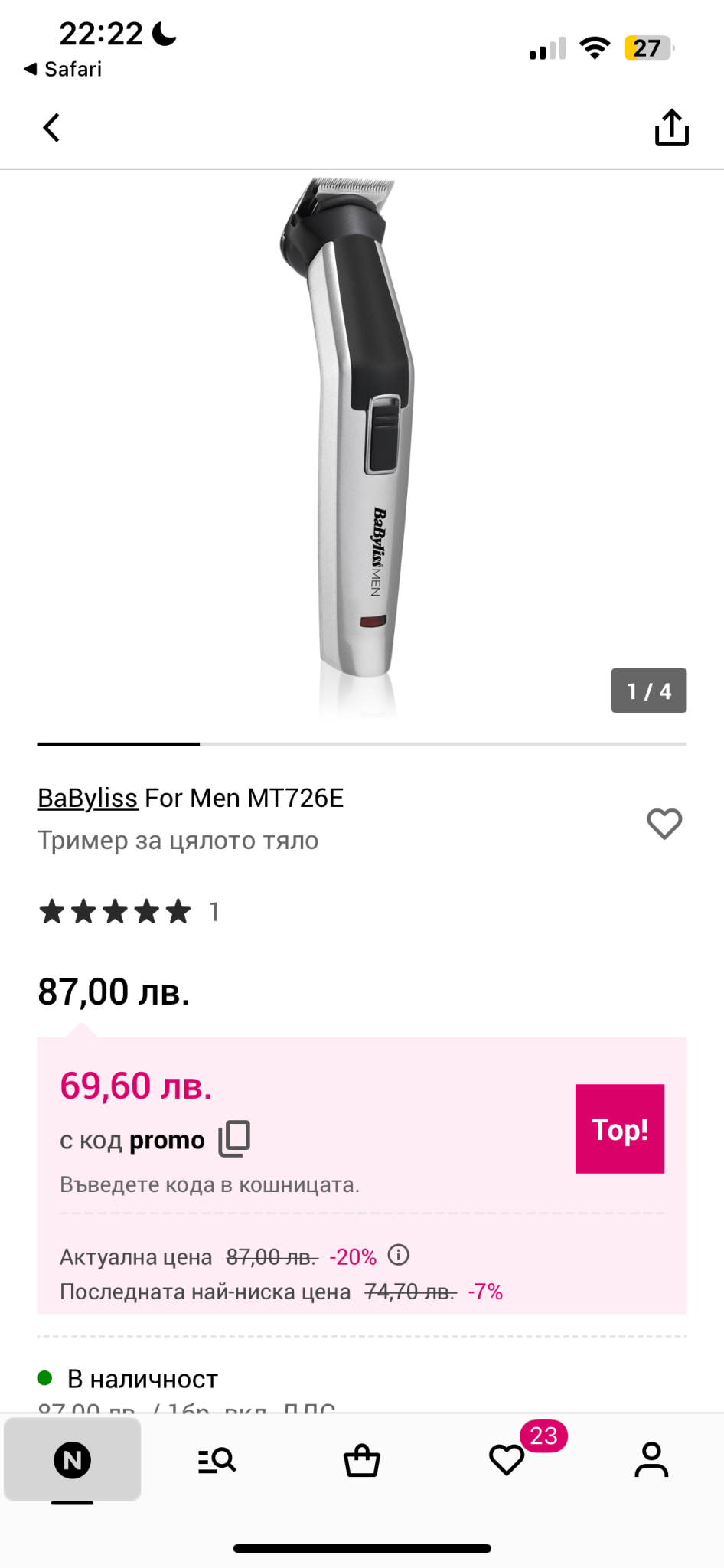Show info about the -20% discount
724x1568 pixels.
[x=399, y=1255]
